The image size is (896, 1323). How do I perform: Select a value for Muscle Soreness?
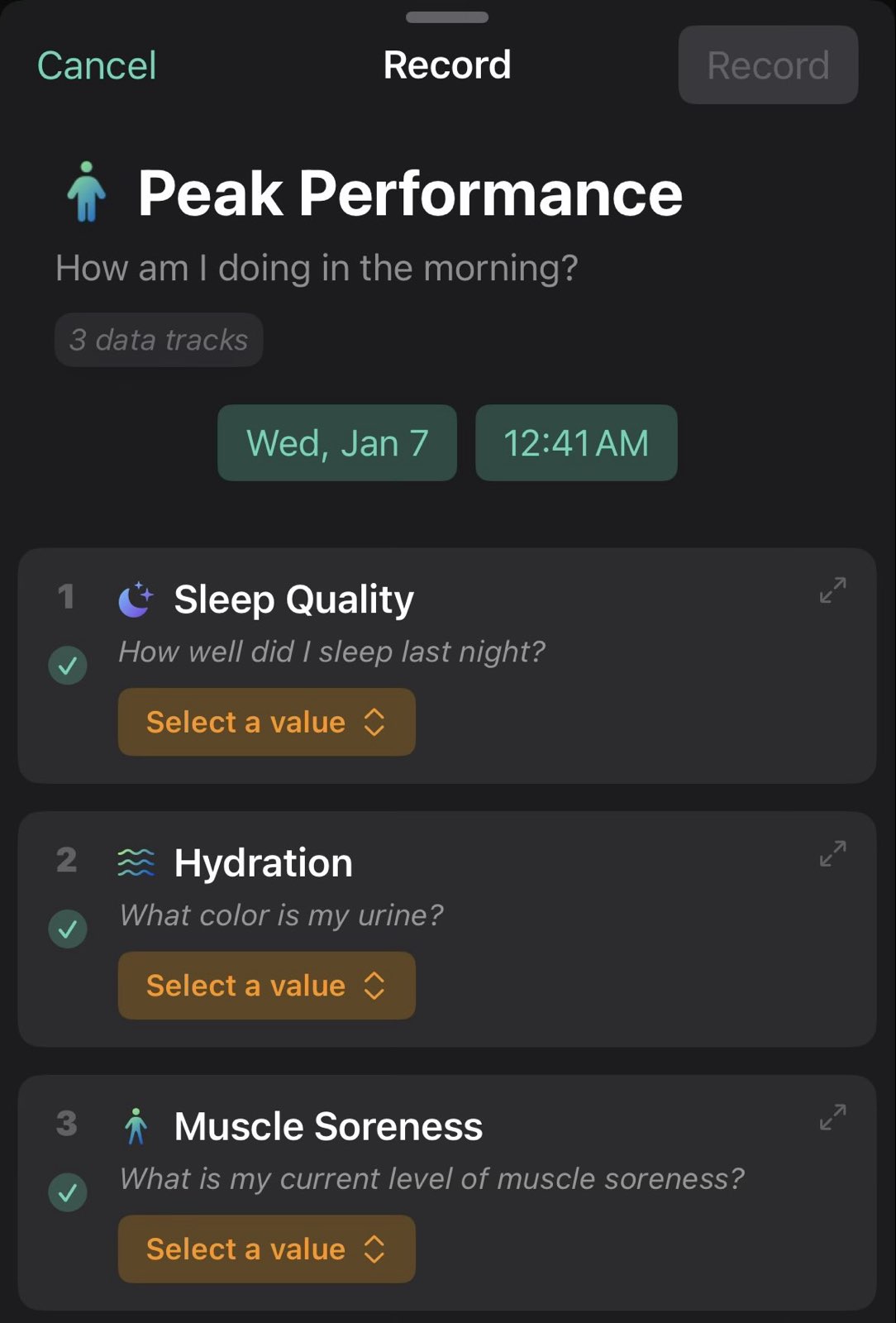266,1249
